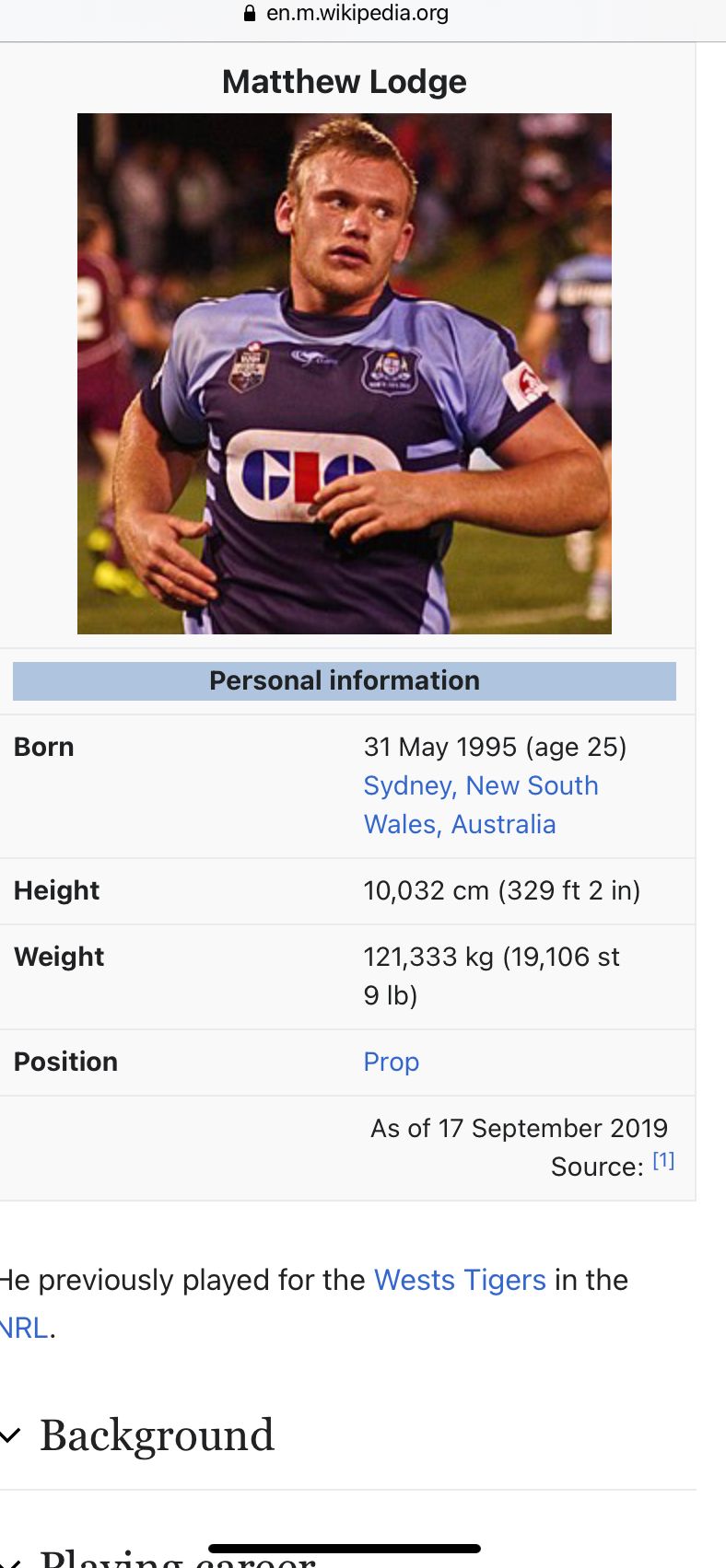Image resolution: width=726 pixels, height=1568 pixels.
Task: Open Matthew Lodge's infobox photo
Action: point(344,373)
